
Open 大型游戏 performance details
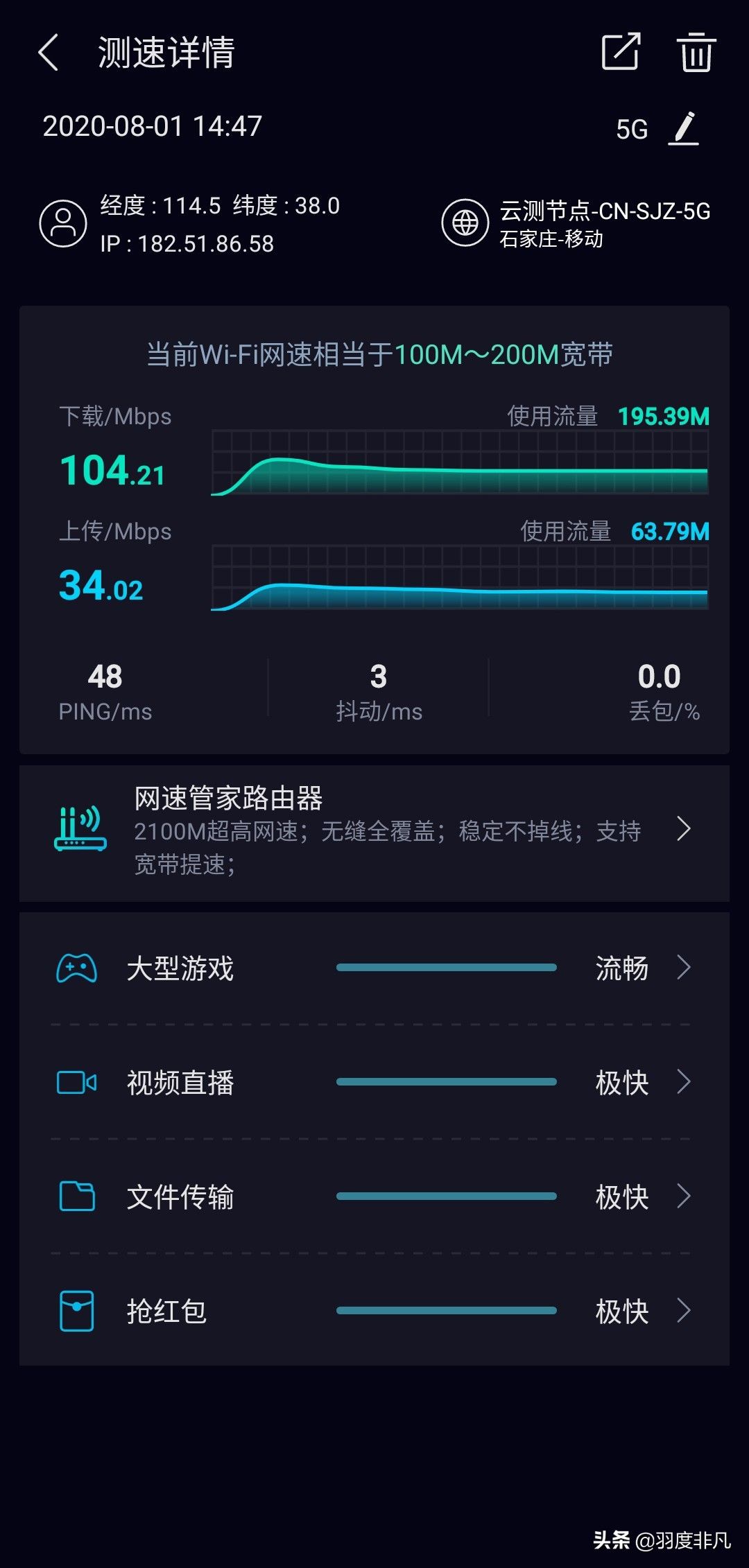(374, 968)
